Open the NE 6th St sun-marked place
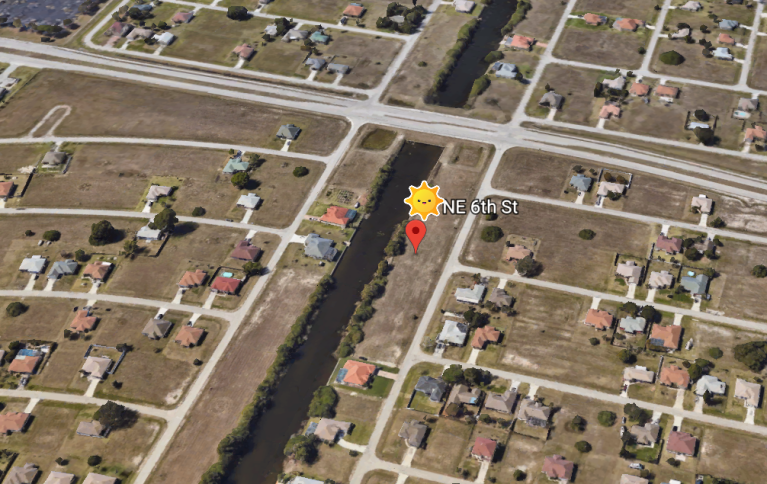 (x=424, y=201)
